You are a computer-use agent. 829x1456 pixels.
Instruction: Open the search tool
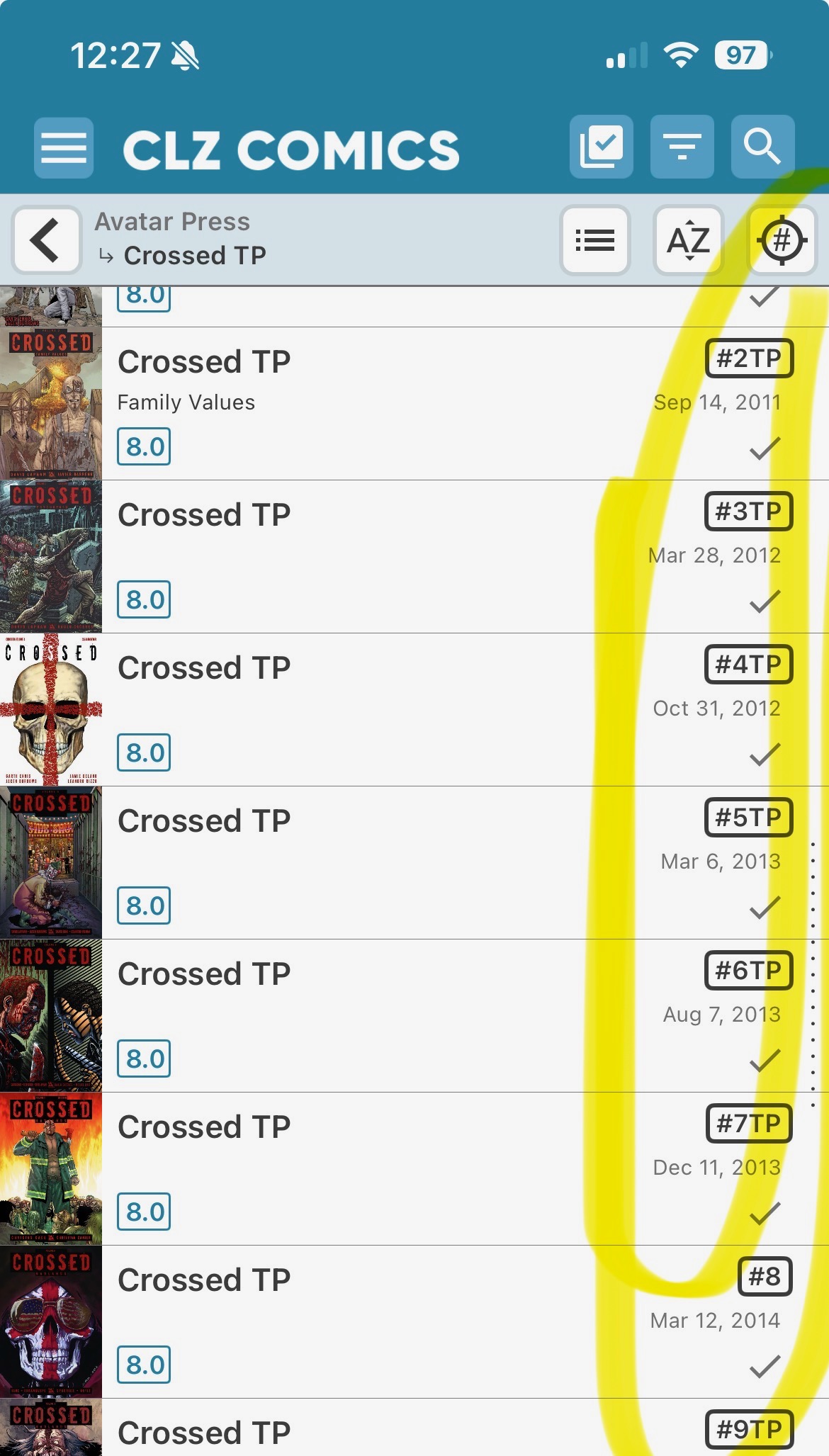[762, 147]
